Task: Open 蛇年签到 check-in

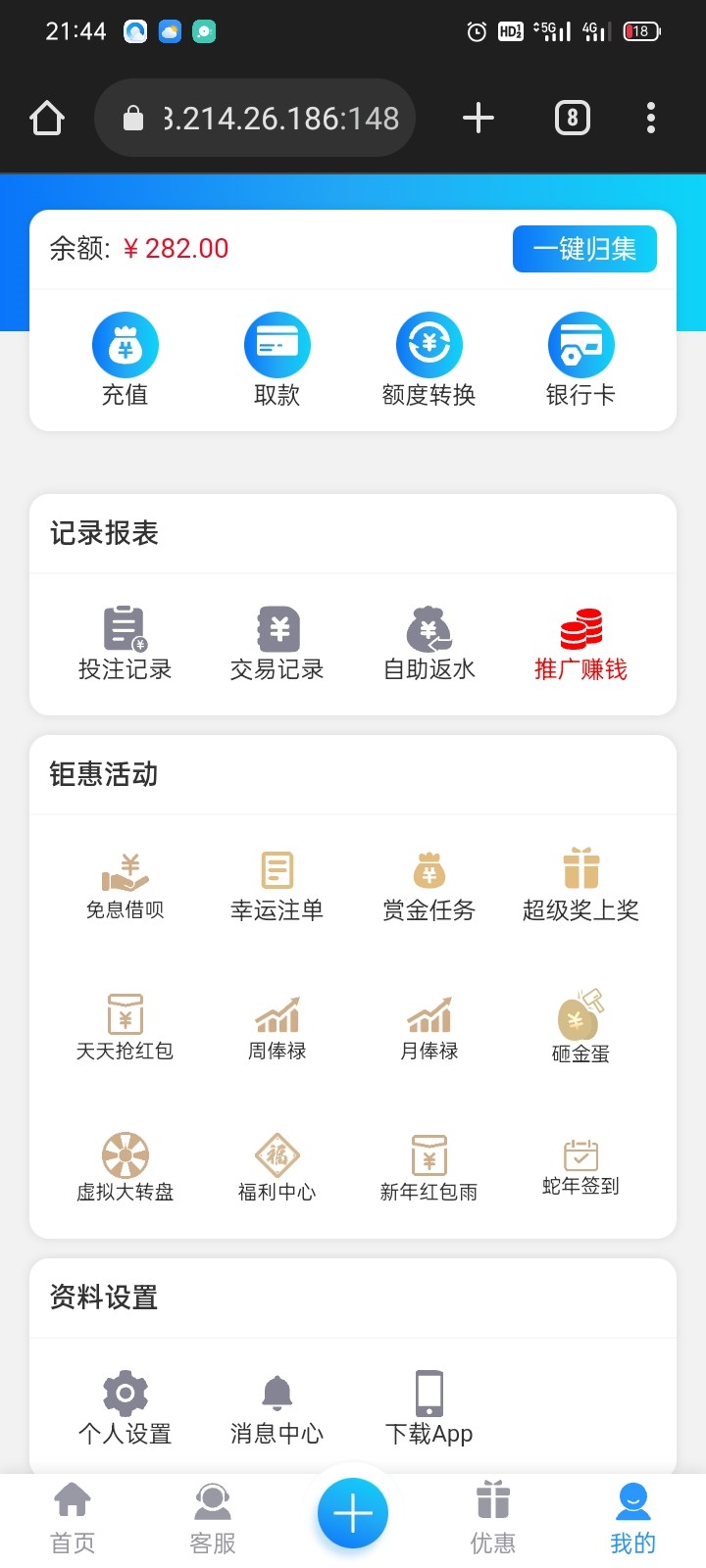Action: [x=580, y=1166]
